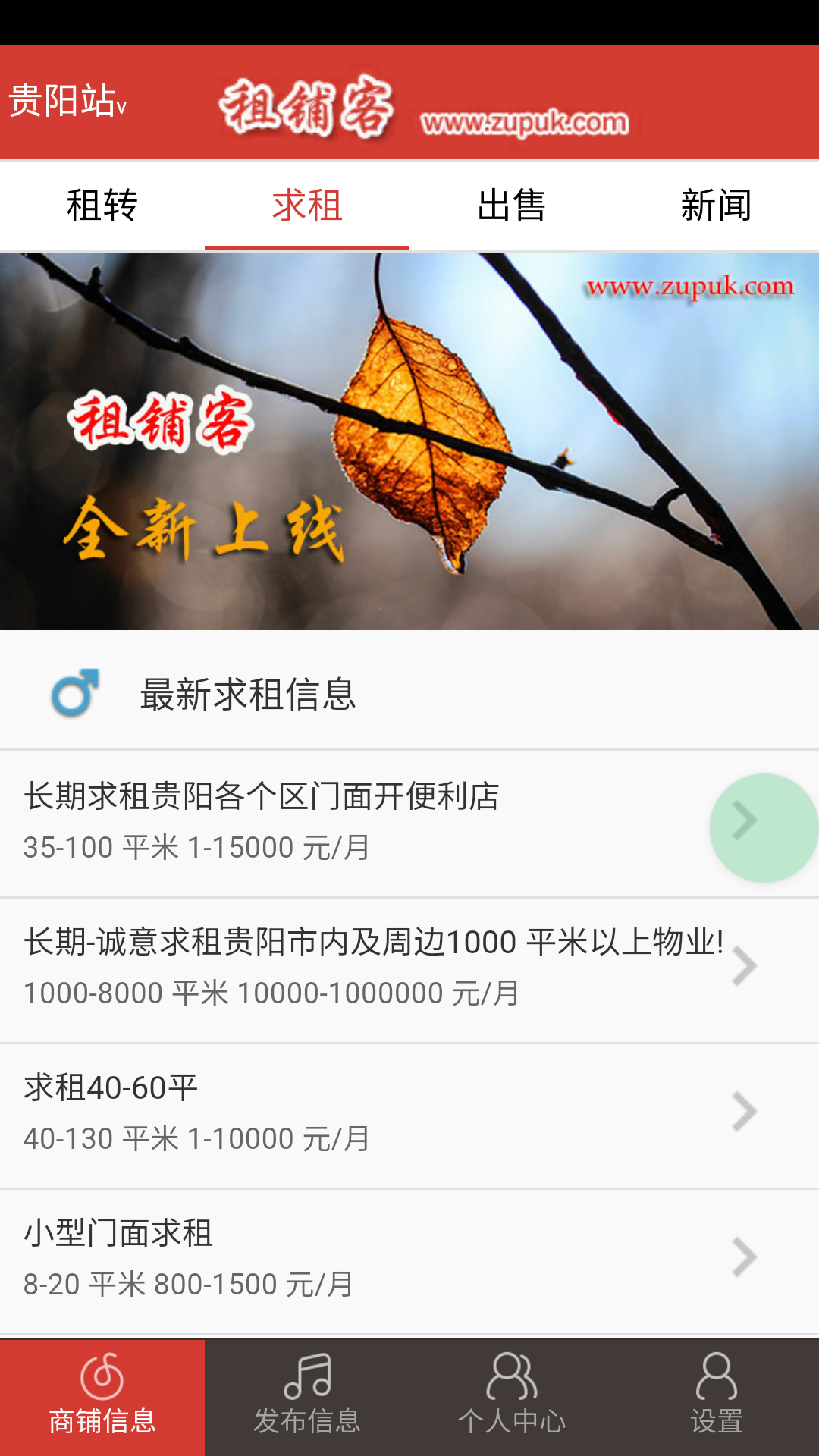
Task: Select the 求租 tab
Action: pos(307,206)
